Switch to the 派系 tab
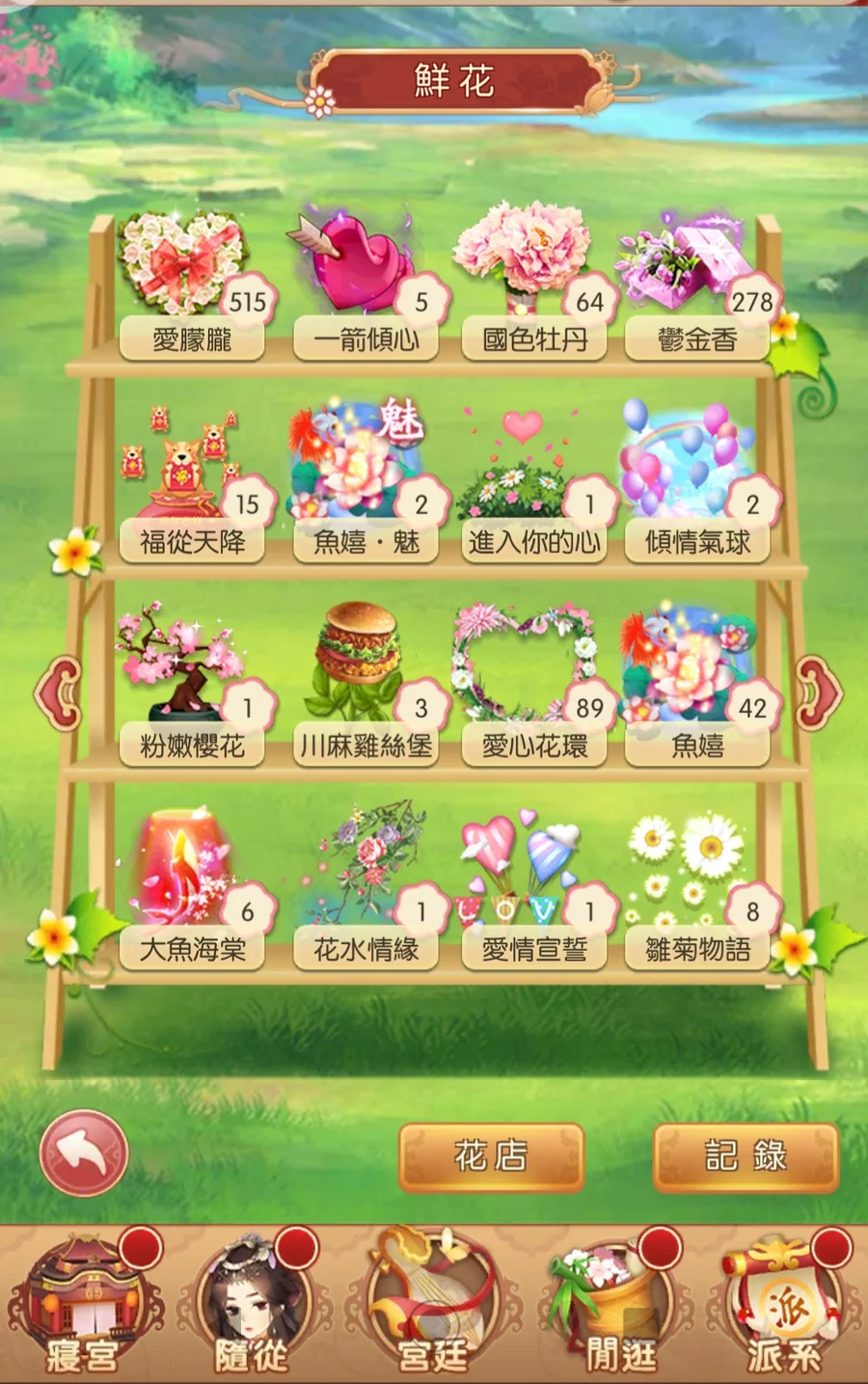This screenshot has height=1384, width=868. [x=784, y=1304]
